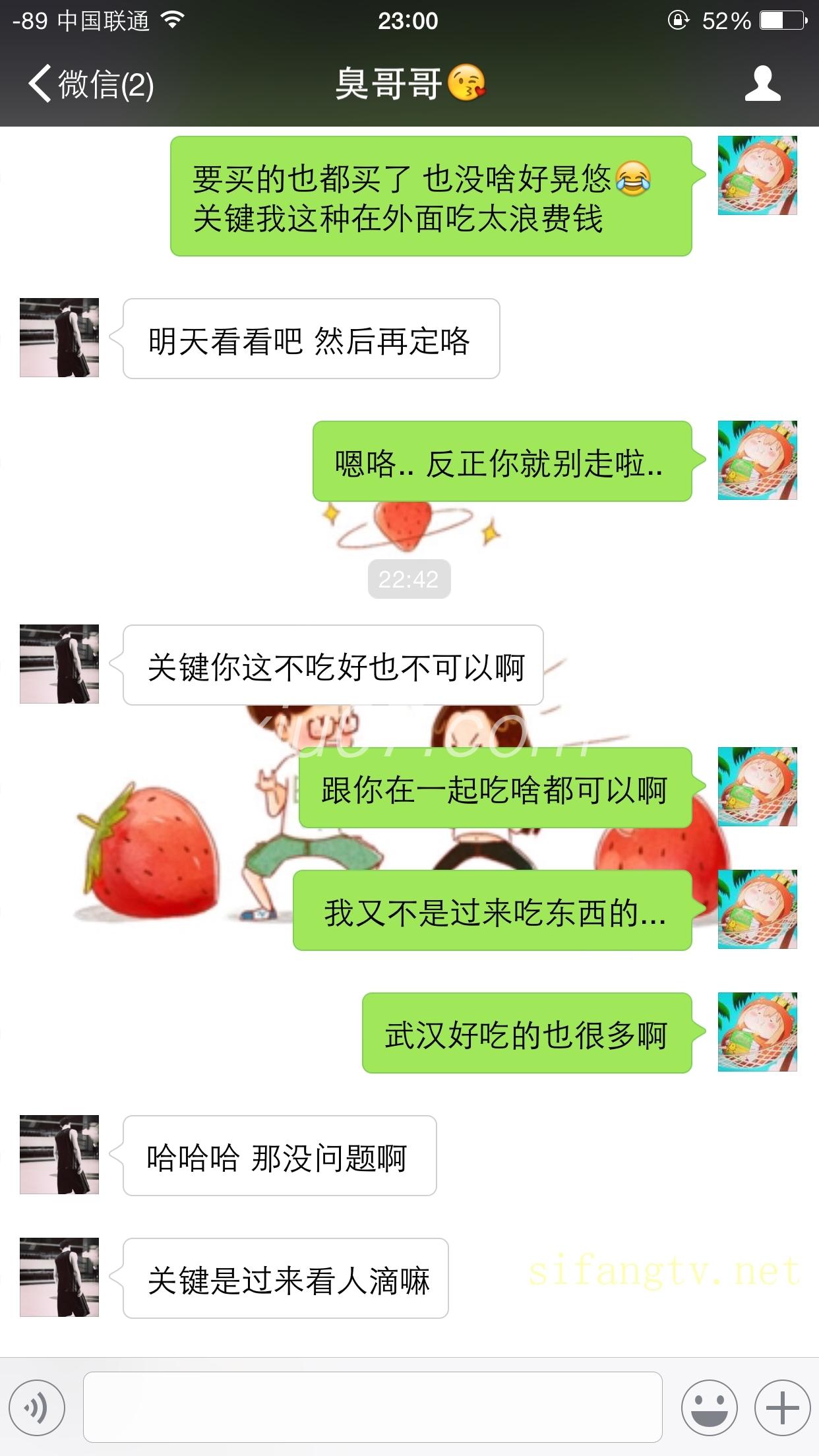Switch to voice message input
819x1456 pixels.
point(37,1408)
